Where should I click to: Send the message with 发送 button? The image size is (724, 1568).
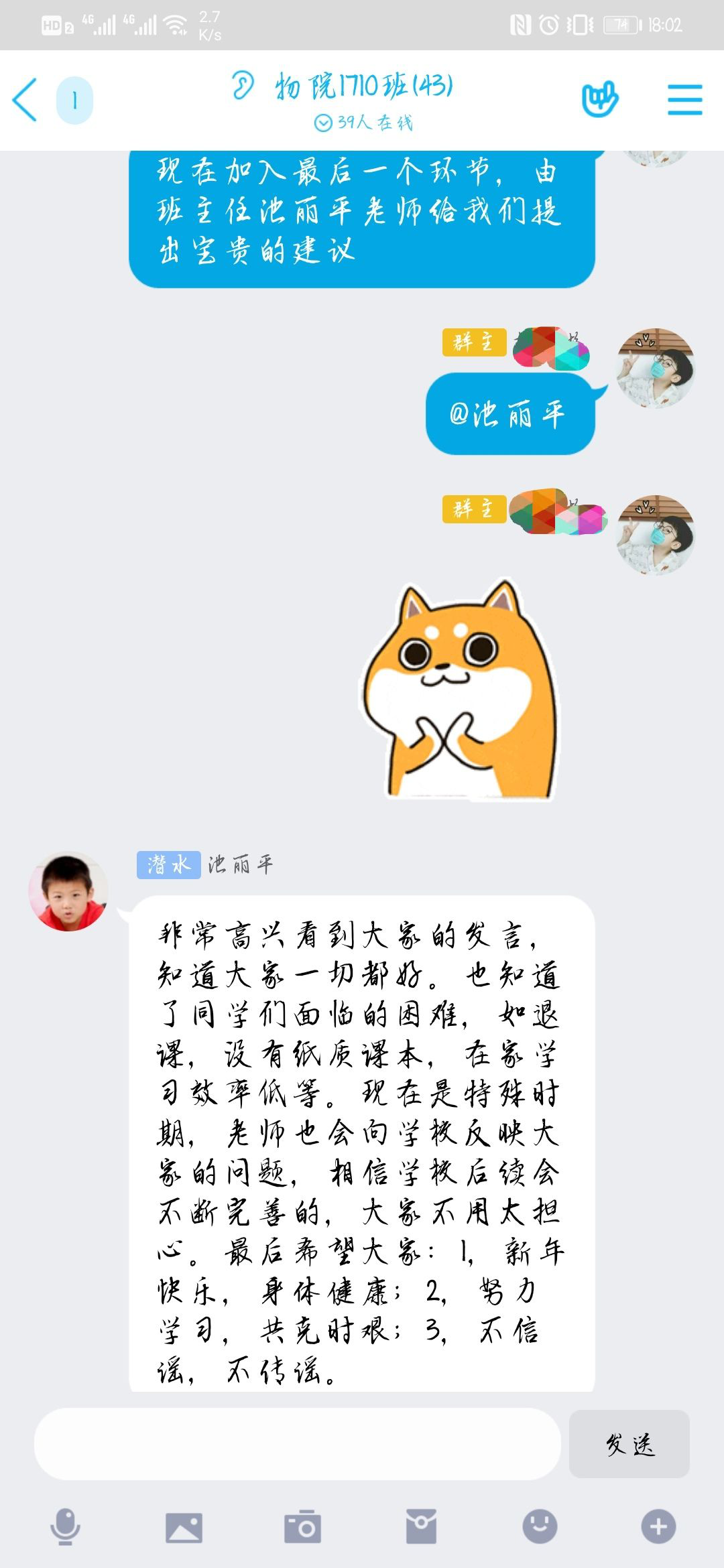click(x=629, y=1443)
